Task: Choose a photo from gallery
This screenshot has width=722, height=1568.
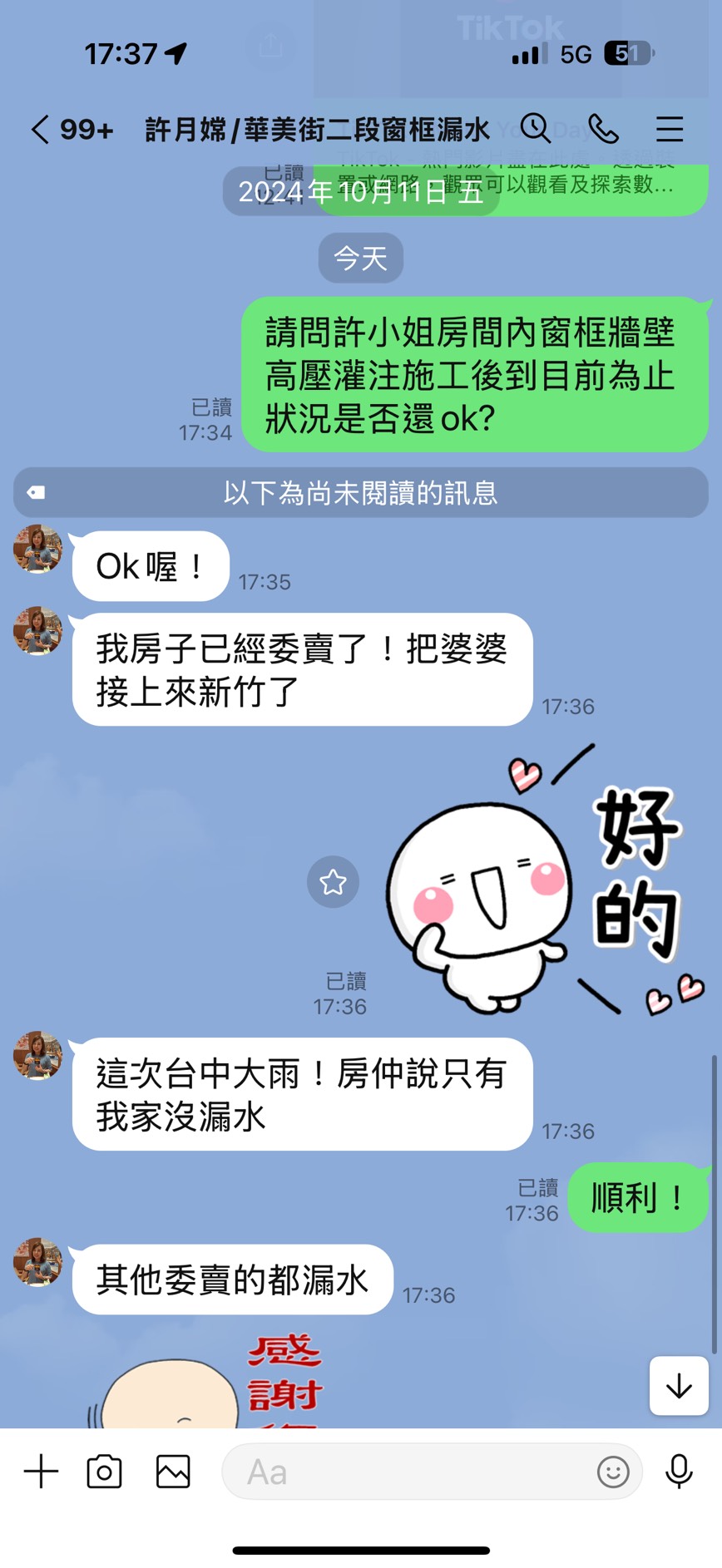Action: click(173, 1472)
